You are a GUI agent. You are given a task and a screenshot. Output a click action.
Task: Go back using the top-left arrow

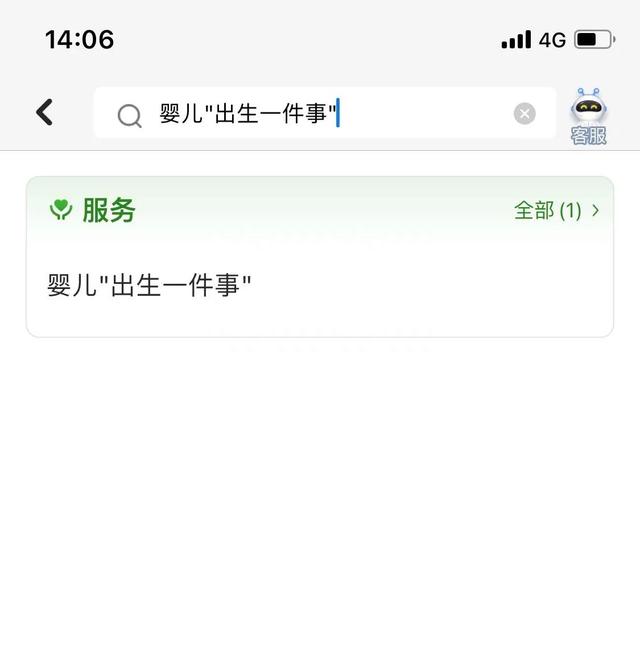click(x=45, y=112)
